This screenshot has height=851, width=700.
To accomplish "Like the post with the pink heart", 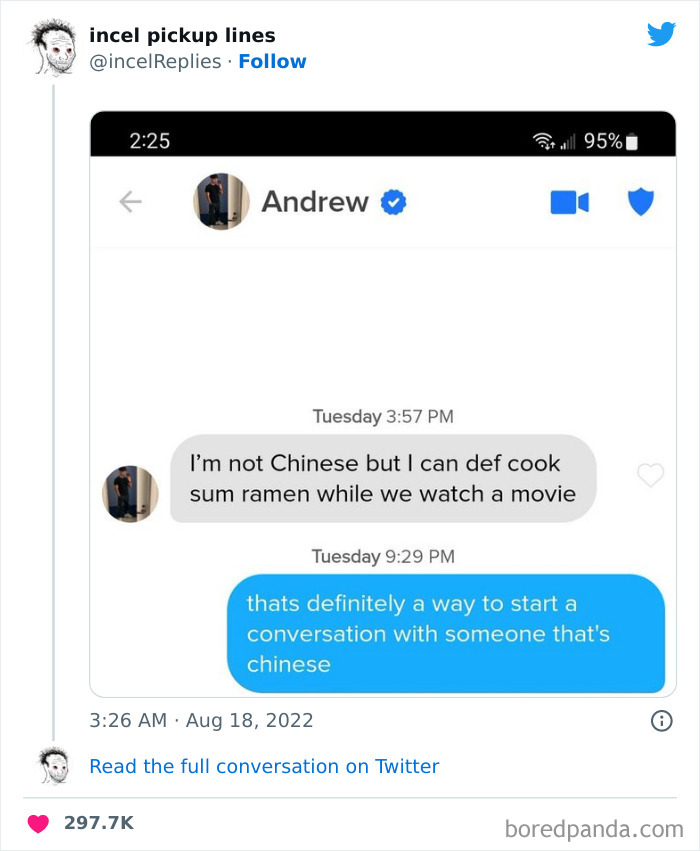I will [38, 823].
